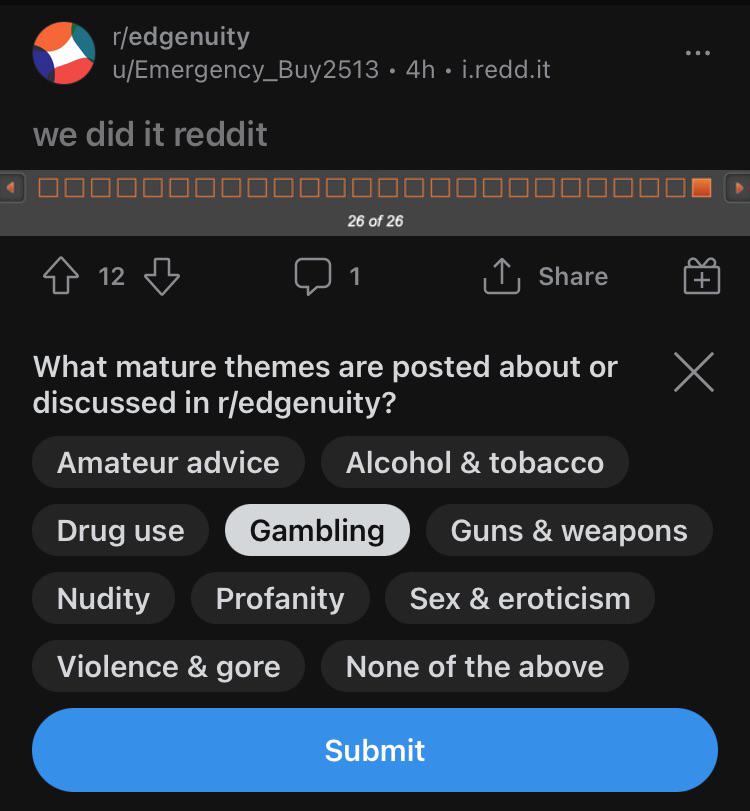Select the Drug use theme

[120, 530]
